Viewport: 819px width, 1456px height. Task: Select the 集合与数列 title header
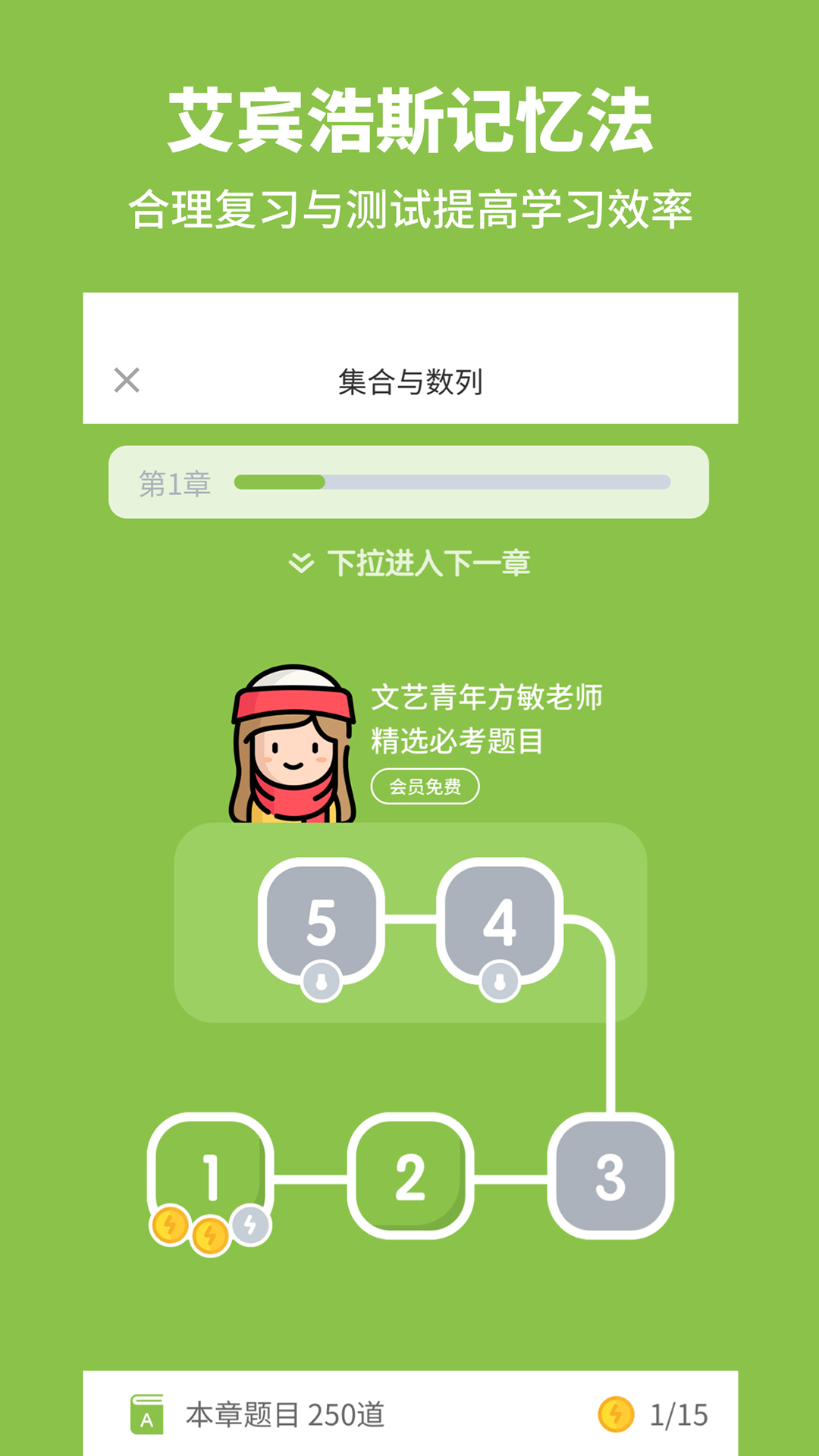[x=409, y=381]
